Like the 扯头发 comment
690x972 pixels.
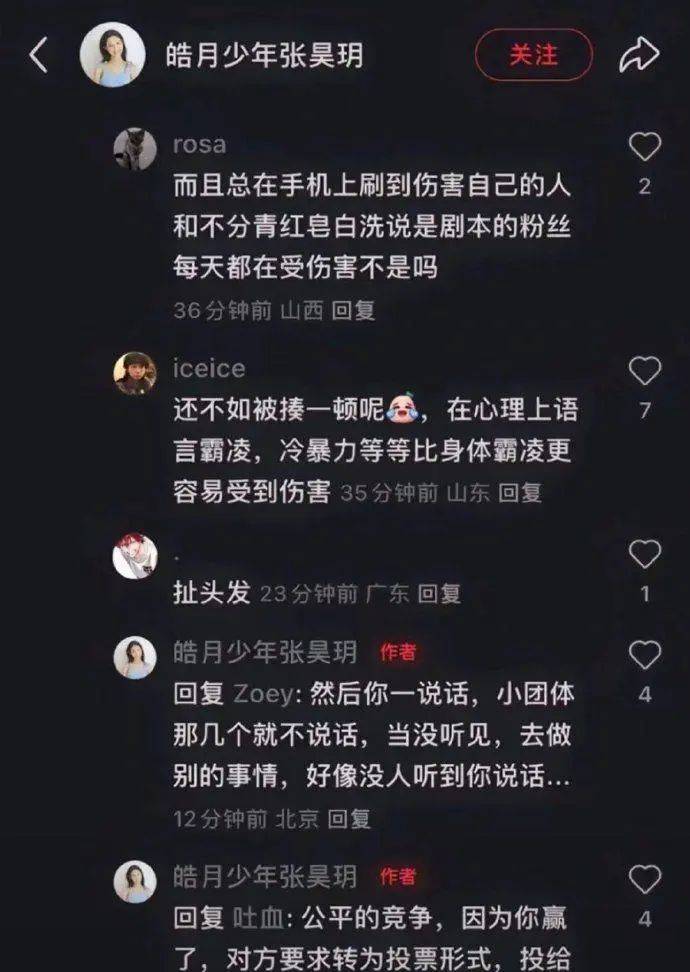(644, 555)
